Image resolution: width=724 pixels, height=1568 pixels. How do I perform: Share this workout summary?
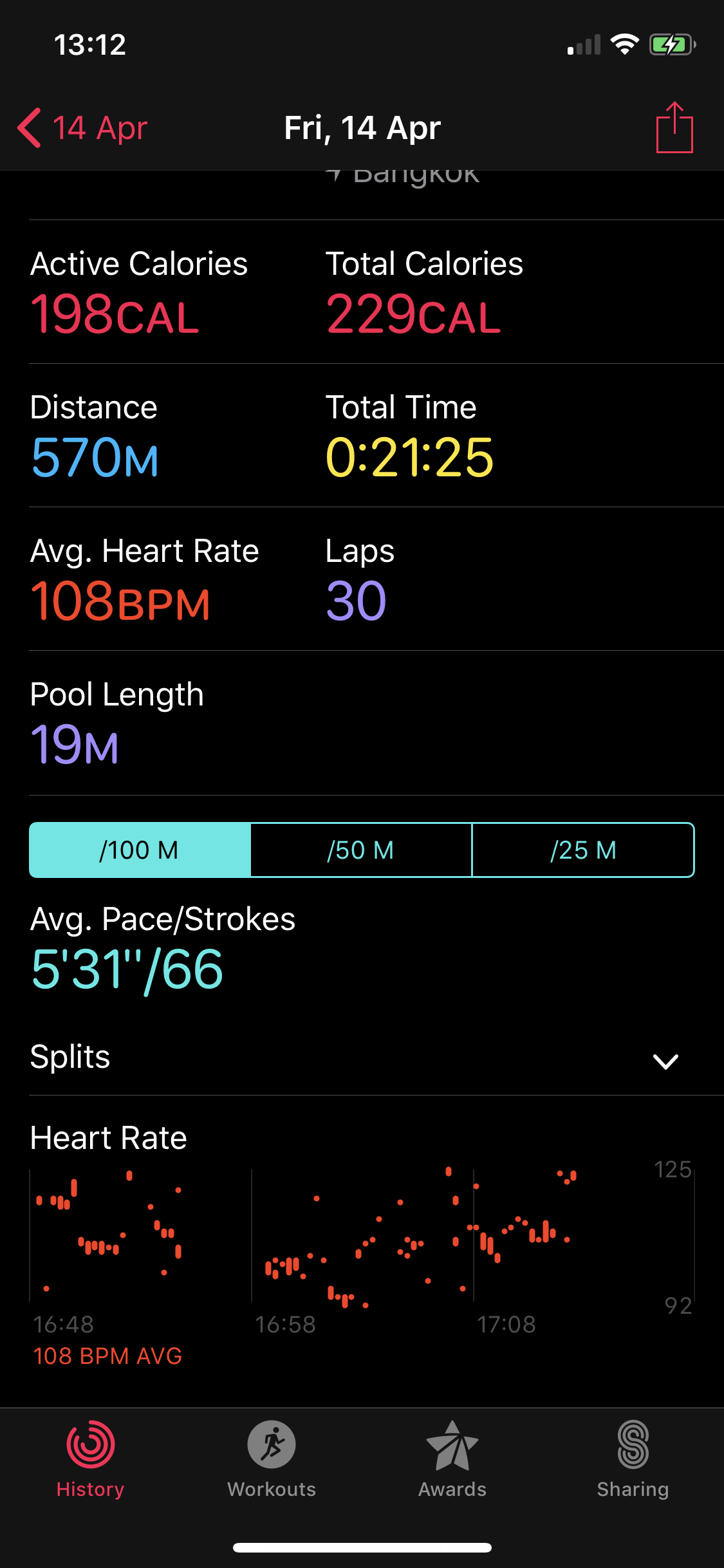point(674,128)
